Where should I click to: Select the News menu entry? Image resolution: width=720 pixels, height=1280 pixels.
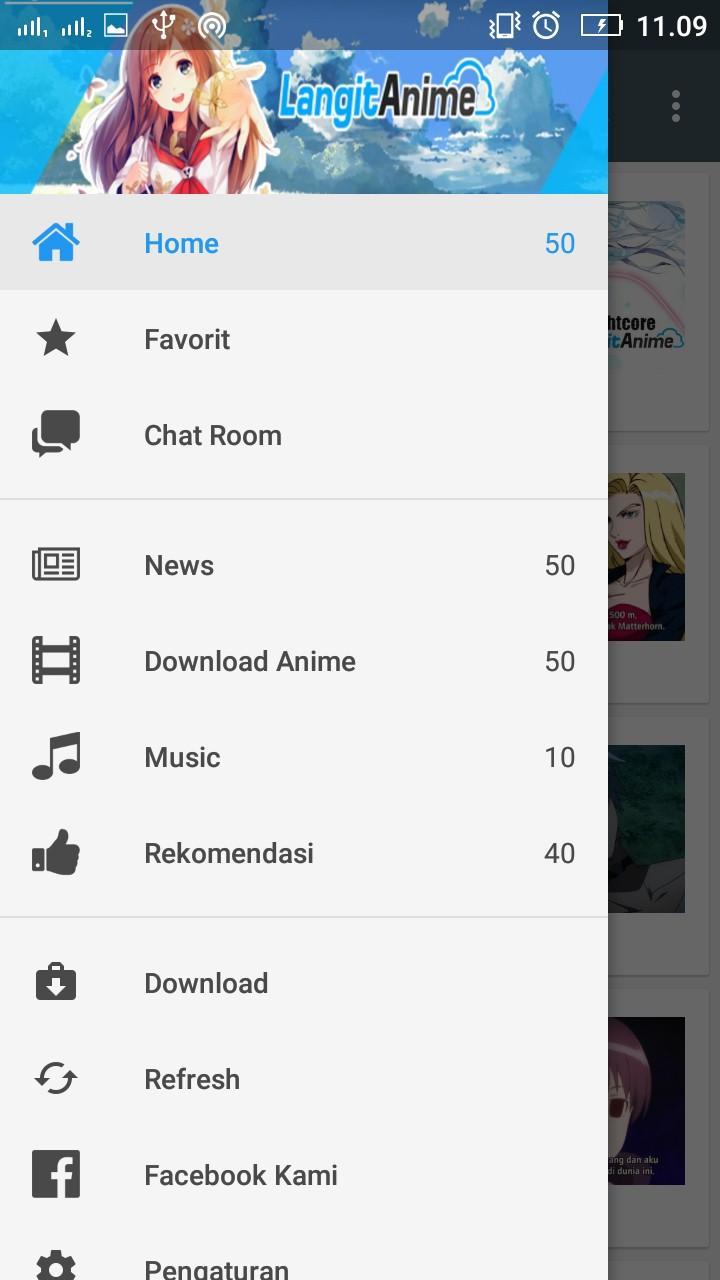point(179,564)
